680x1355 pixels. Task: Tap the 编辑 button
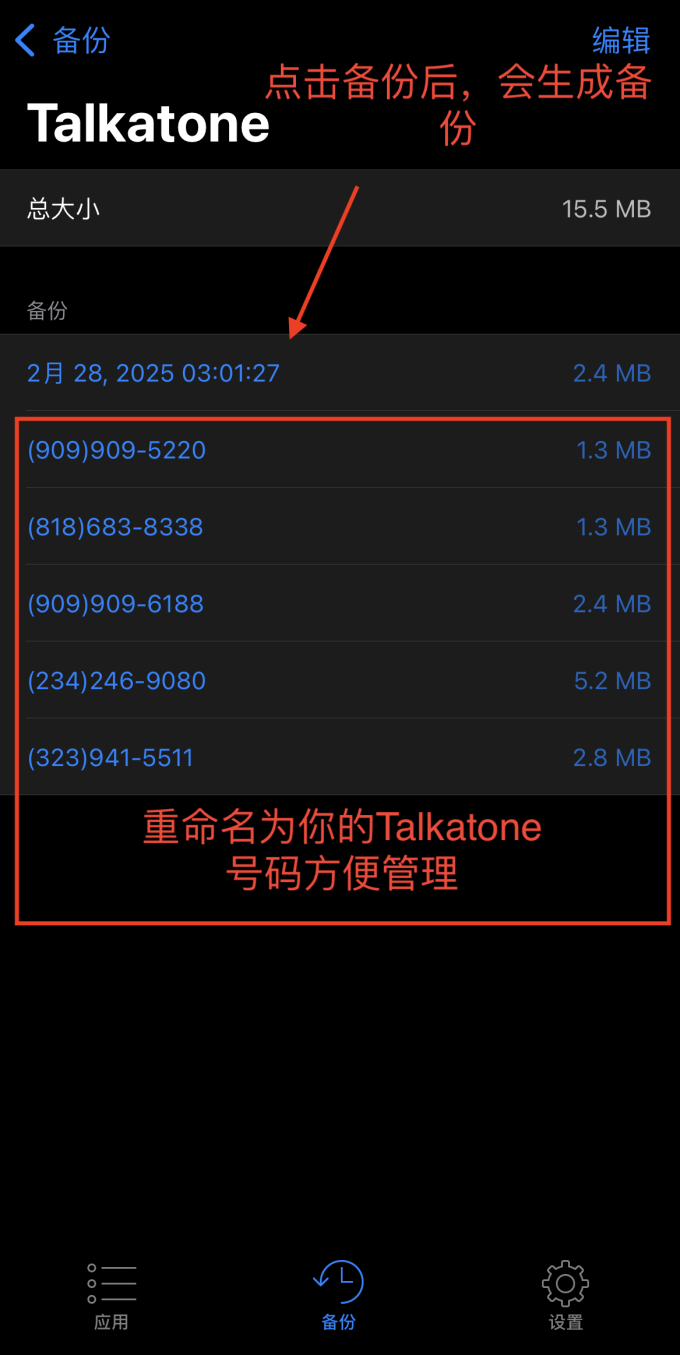(621, 41)
